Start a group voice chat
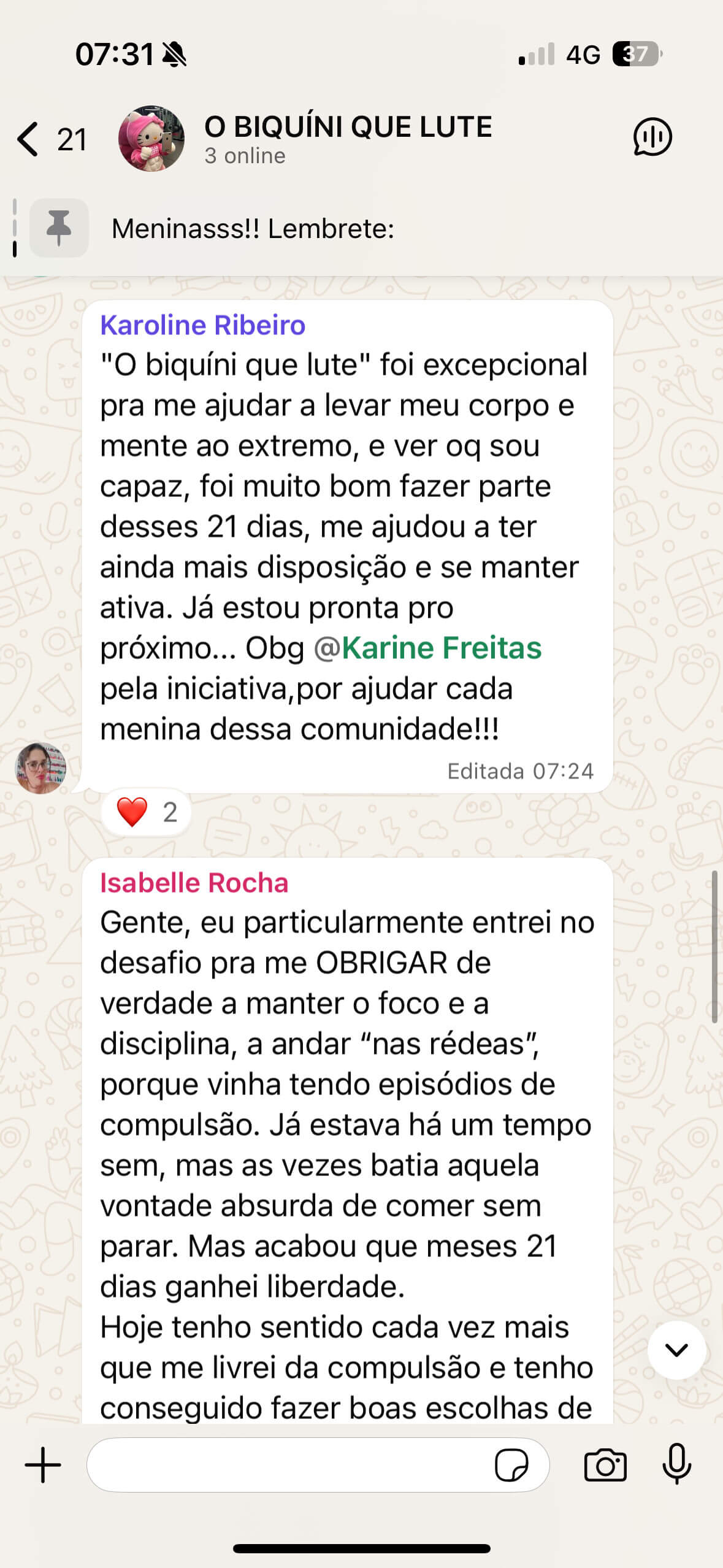This screenshot has height=1568, width=723. pyautogui.click(x=651, y=137)
